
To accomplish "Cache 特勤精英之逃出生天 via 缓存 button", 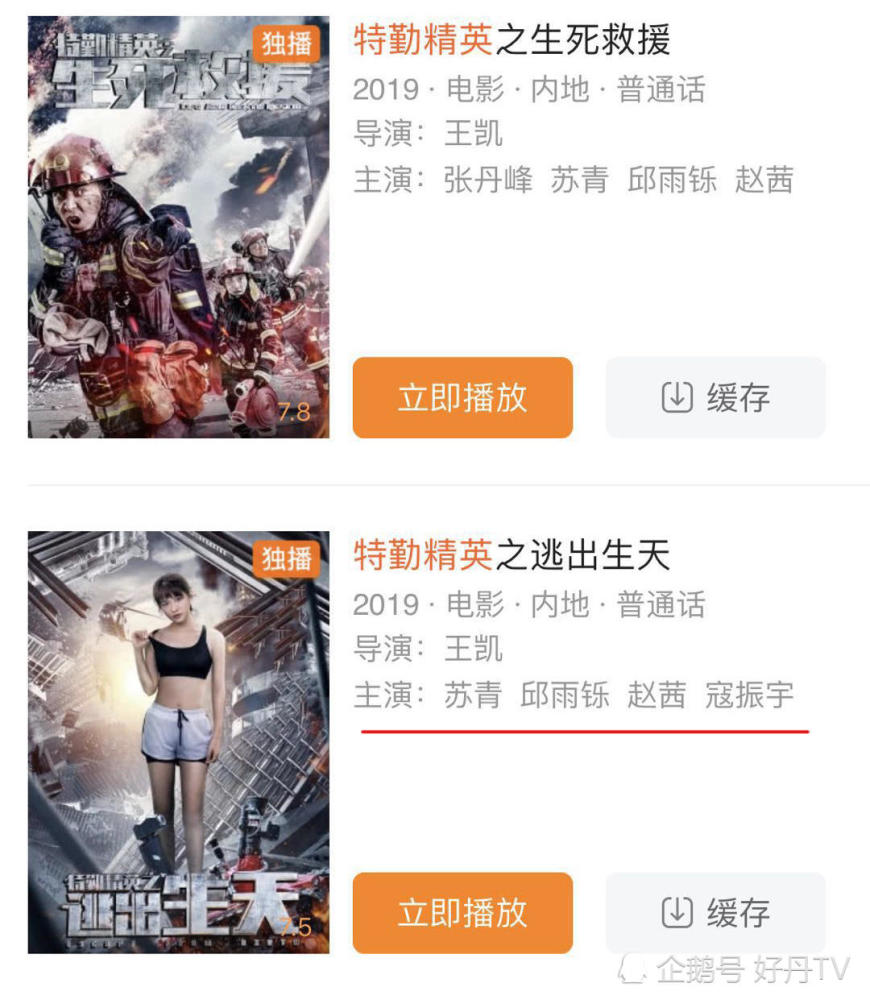I will tap(715, 912).
